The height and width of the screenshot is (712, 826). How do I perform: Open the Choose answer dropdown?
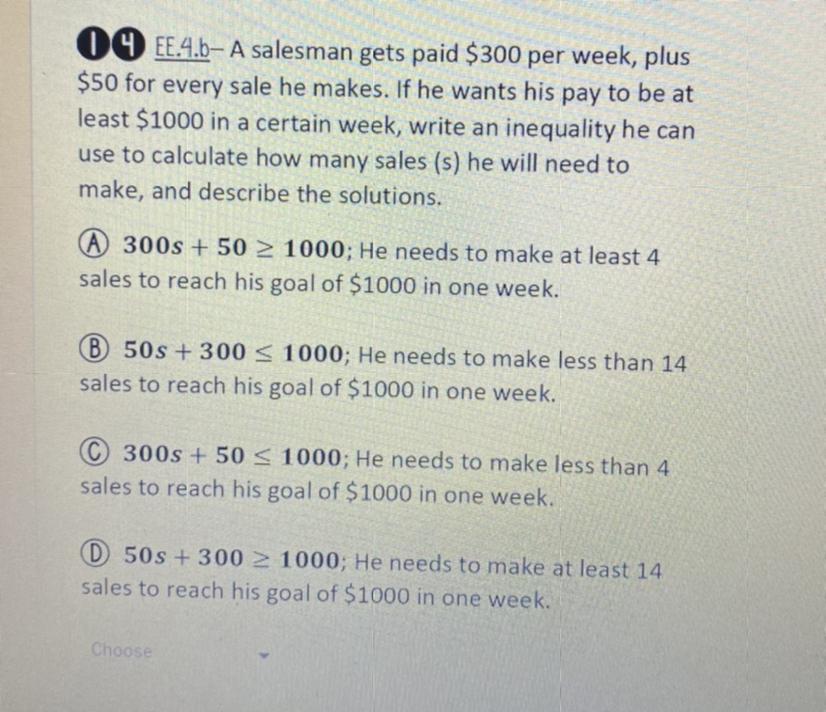tap(178, 652)
